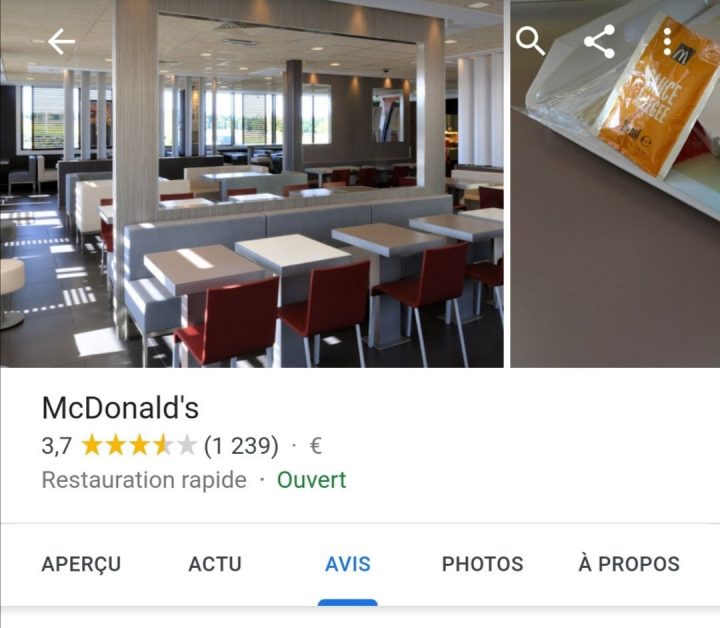The image size is (720, 628).
Task: Go back with the arrow icon
Action: point(61,41)
